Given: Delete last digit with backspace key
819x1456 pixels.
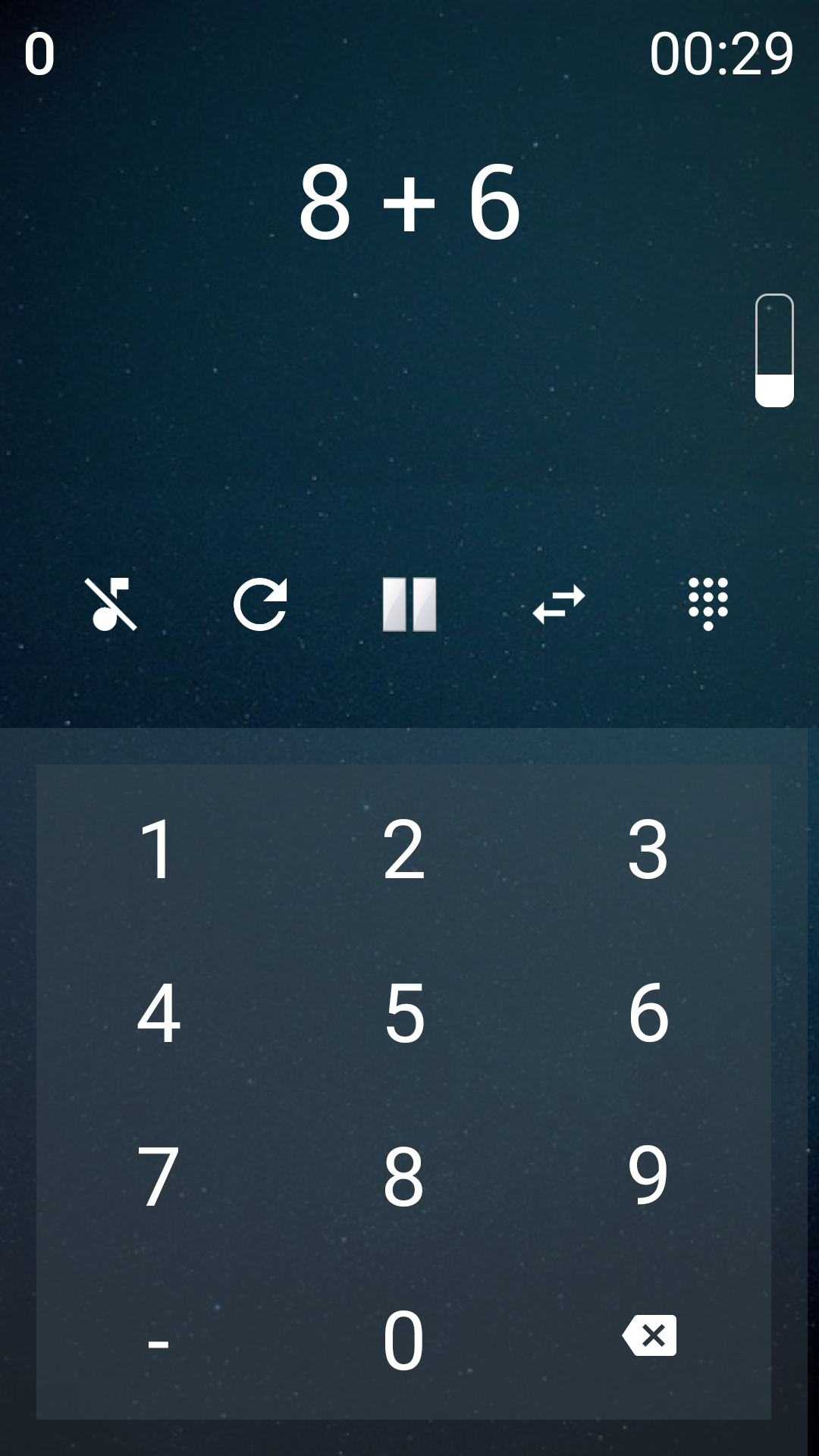Looking at the screenshot, I should (649, 1336).
